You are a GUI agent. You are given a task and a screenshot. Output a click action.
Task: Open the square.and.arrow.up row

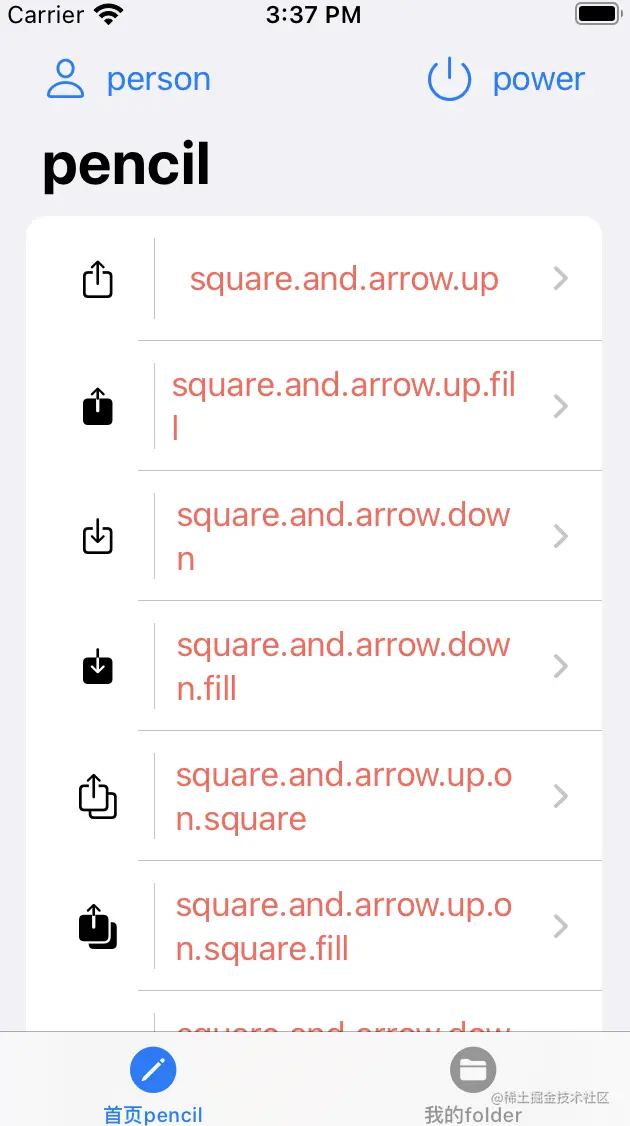pos(344,279)
